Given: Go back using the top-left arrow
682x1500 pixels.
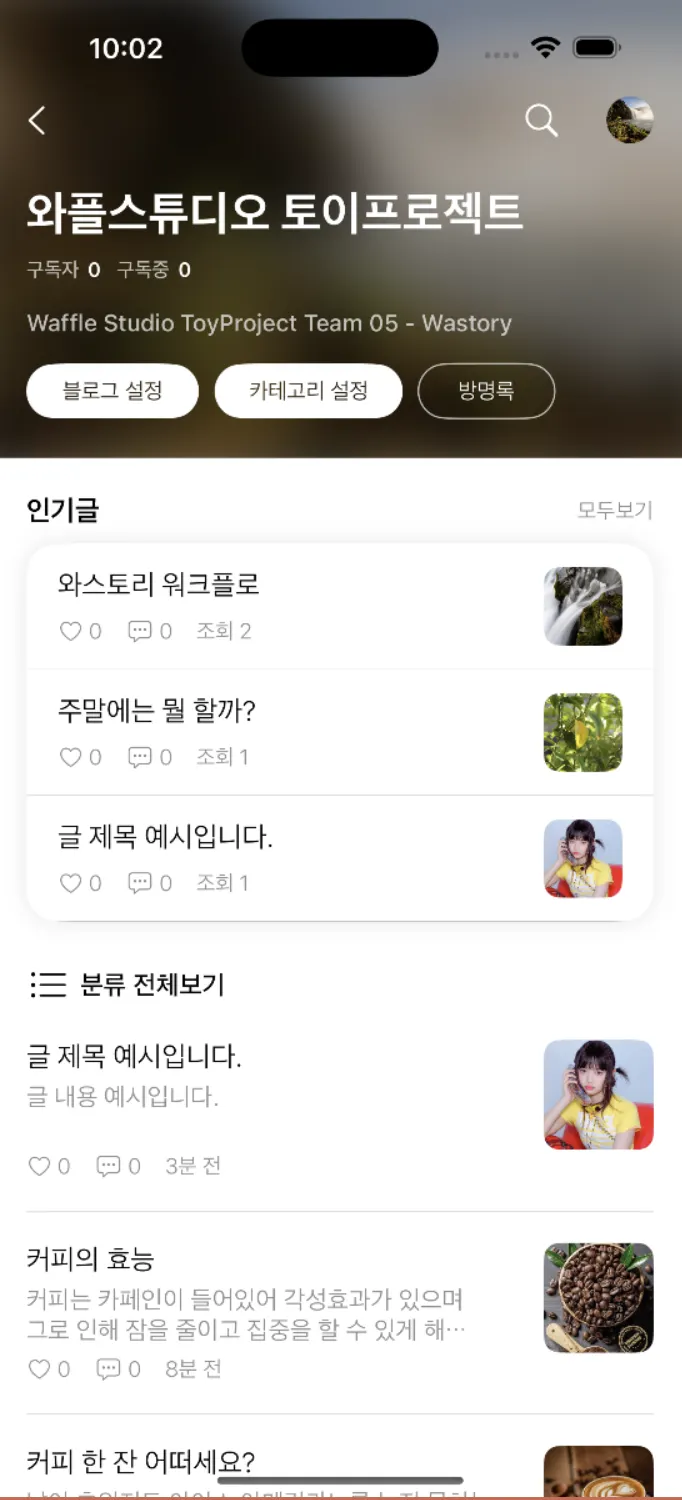Looking at the screenshot, I should [x=37, y=121].
